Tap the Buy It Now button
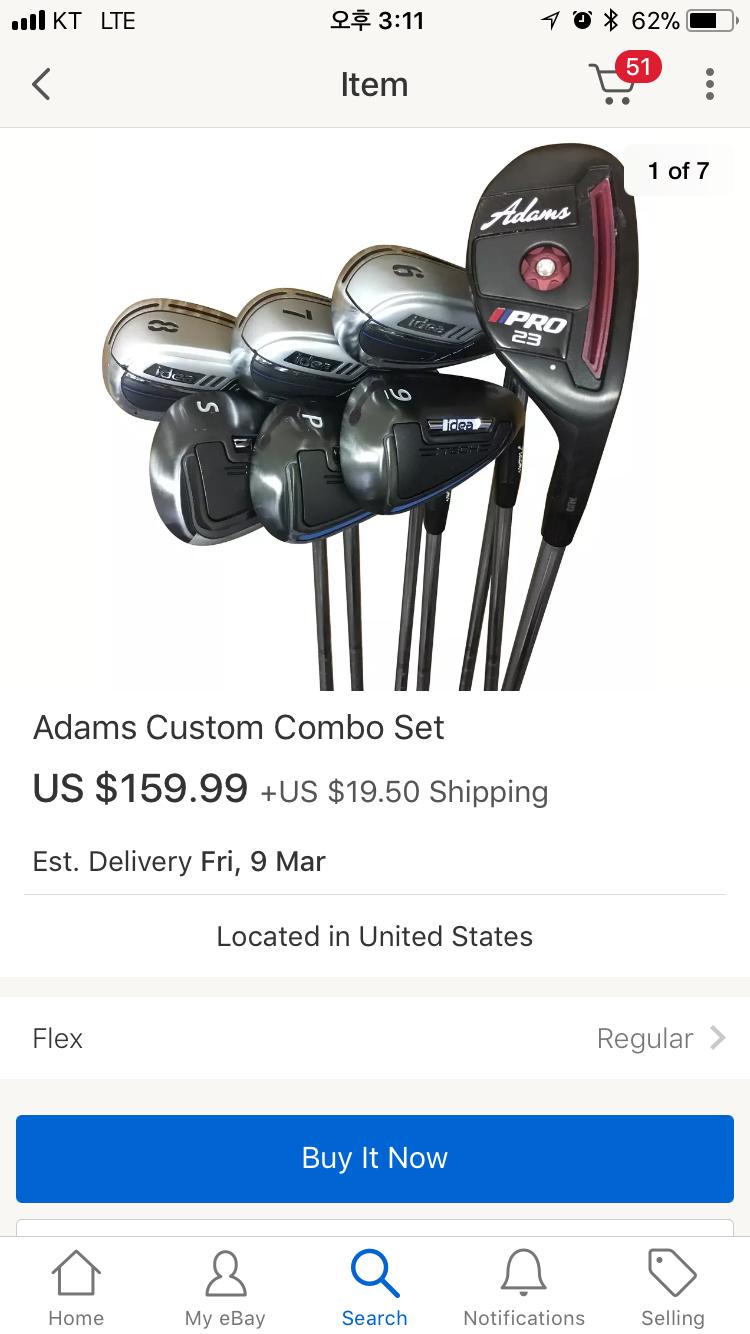Image resolution: width=750 pixels, height=1334 pixels. point(375,1158)
